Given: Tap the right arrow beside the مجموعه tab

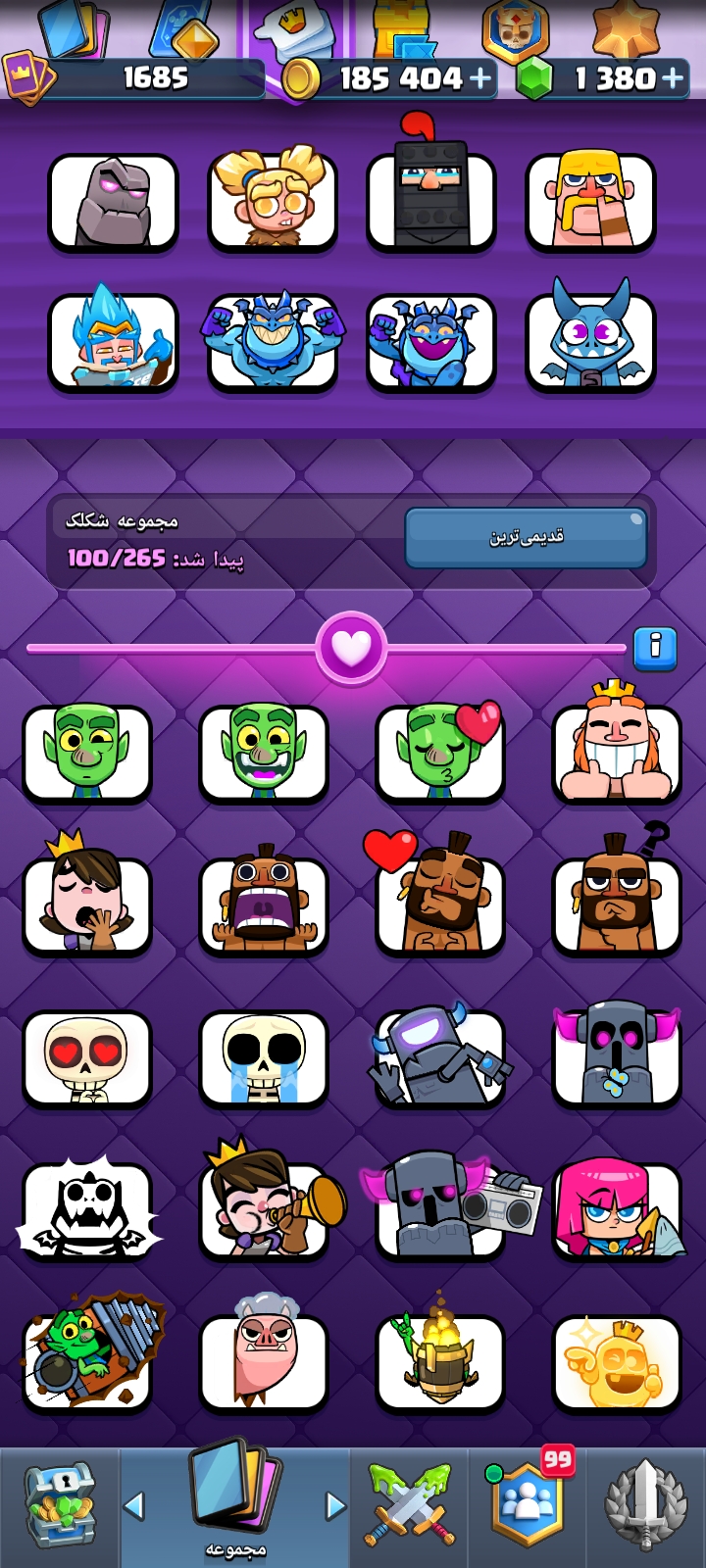Looking at the screenshot, I should [x=335, y=1506].
